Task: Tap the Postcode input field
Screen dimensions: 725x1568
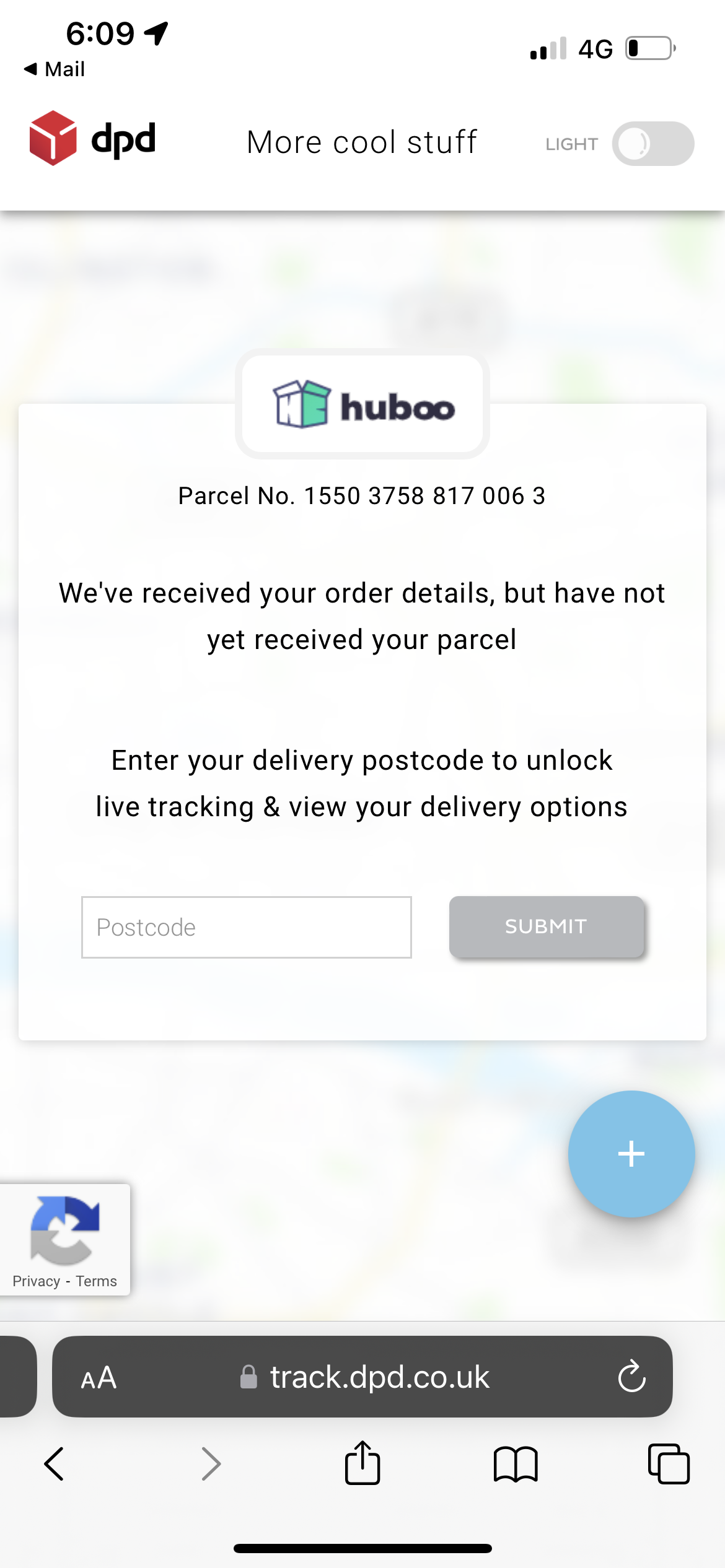Action: click(x=247, y=927)
